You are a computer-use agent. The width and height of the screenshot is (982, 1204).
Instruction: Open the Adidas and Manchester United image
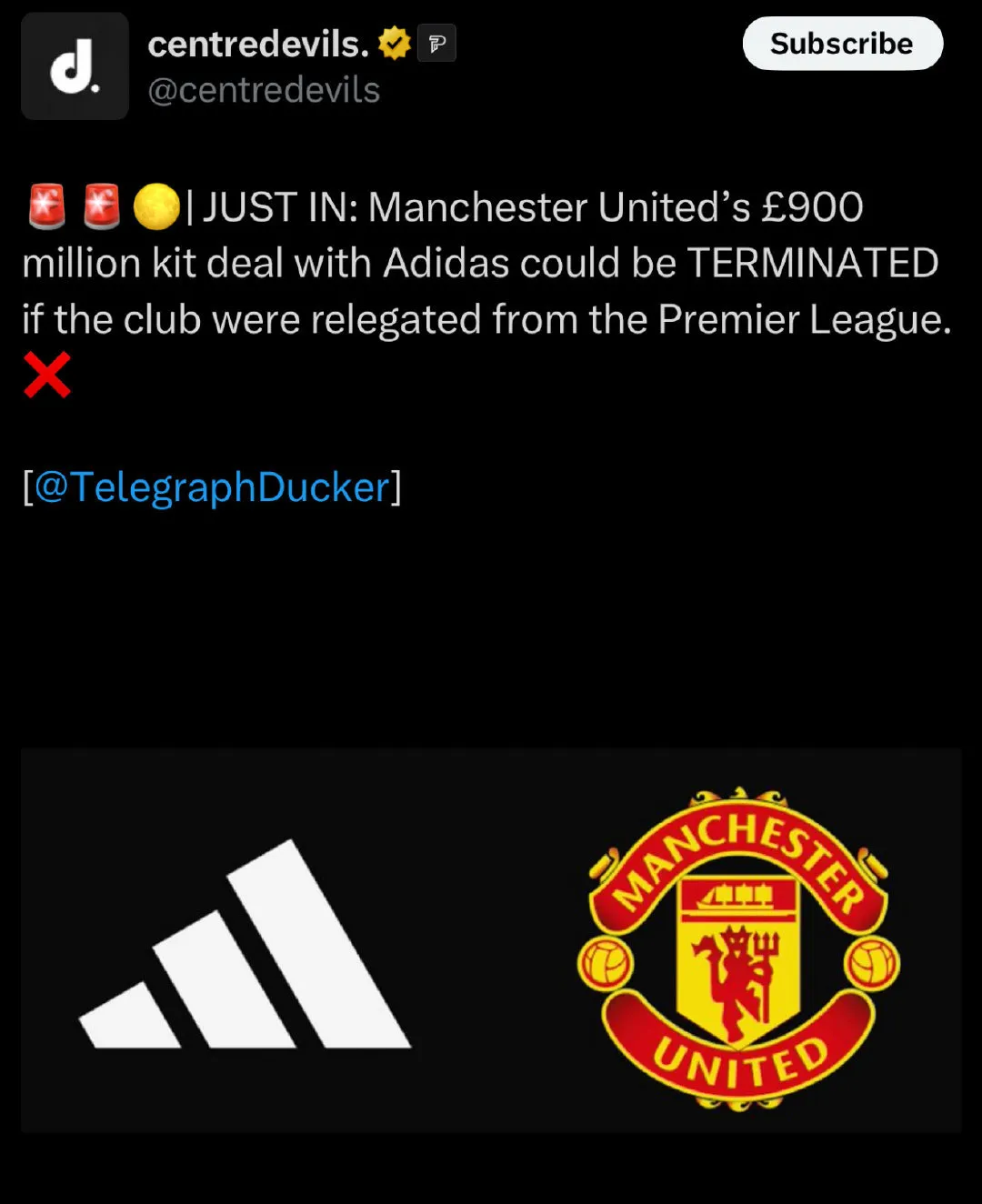click(491, 940)
